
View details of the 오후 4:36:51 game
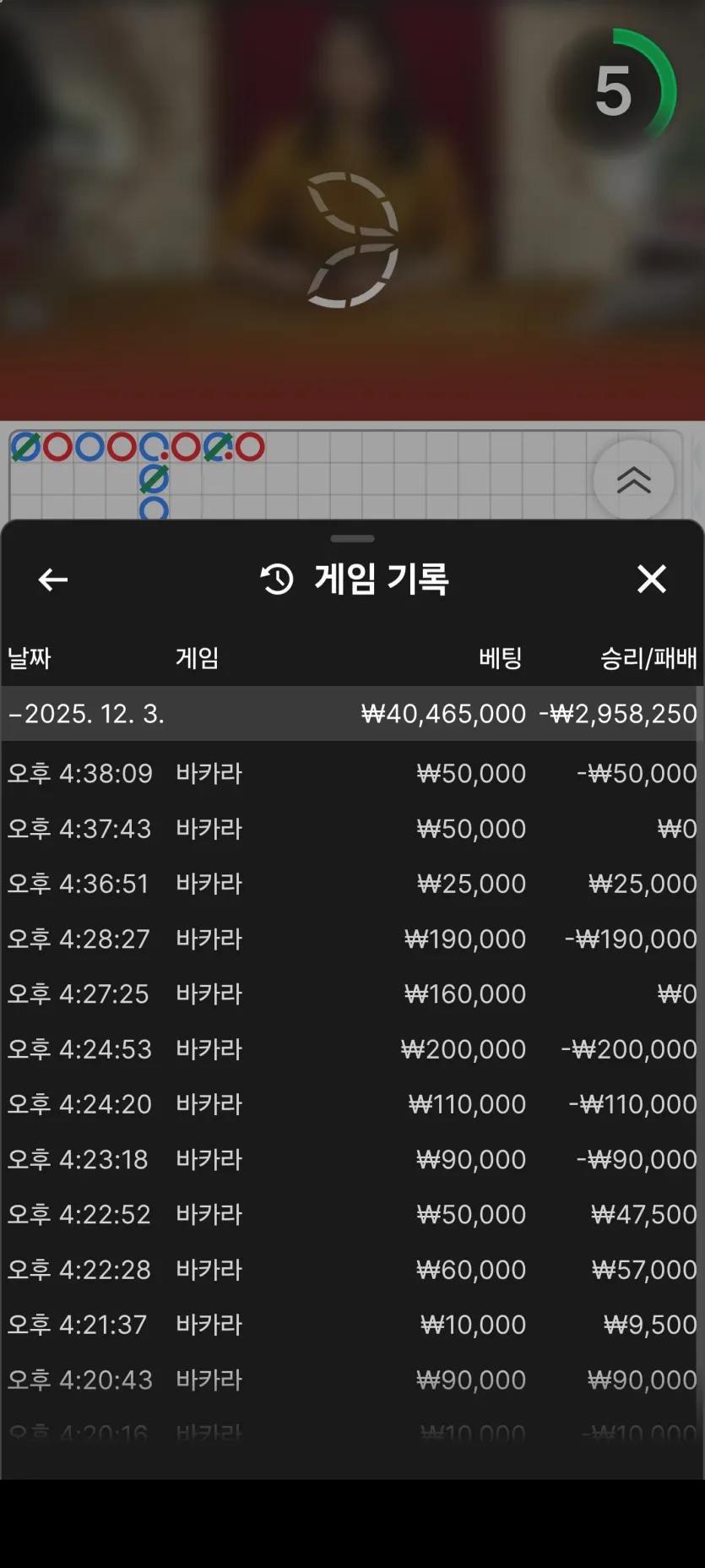coord(352,884)
